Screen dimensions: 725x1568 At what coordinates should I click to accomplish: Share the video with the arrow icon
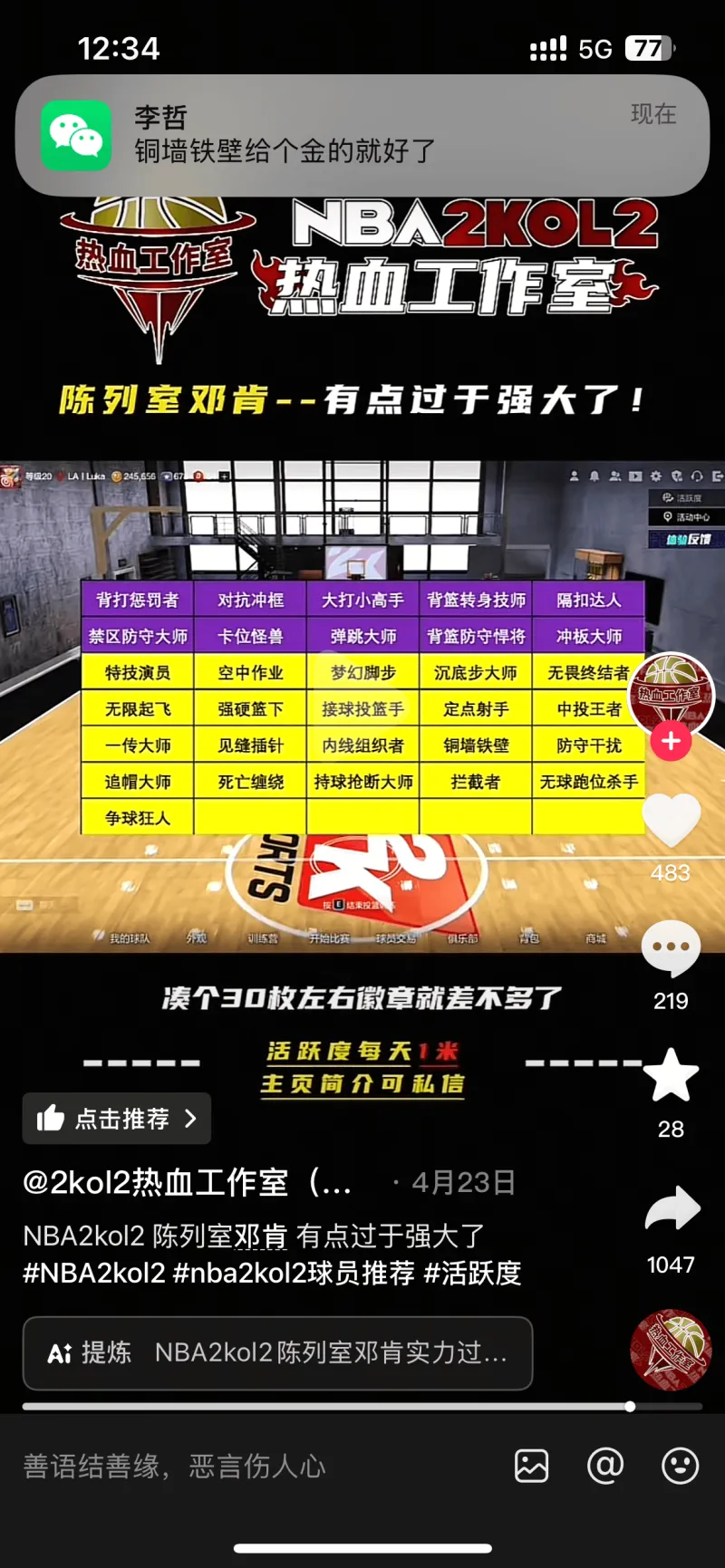pos(672,1210)
